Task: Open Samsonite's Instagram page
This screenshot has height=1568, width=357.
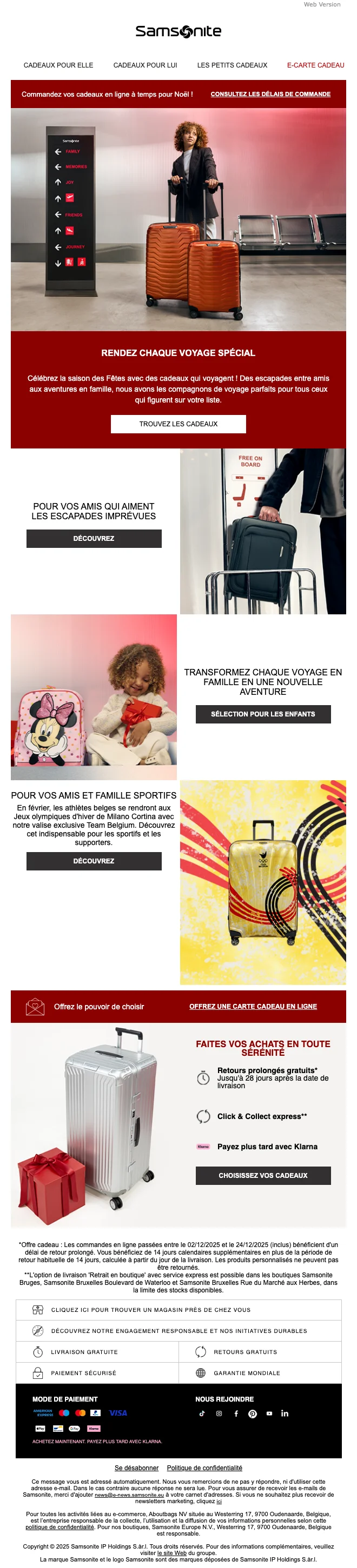Action: 219,1413
